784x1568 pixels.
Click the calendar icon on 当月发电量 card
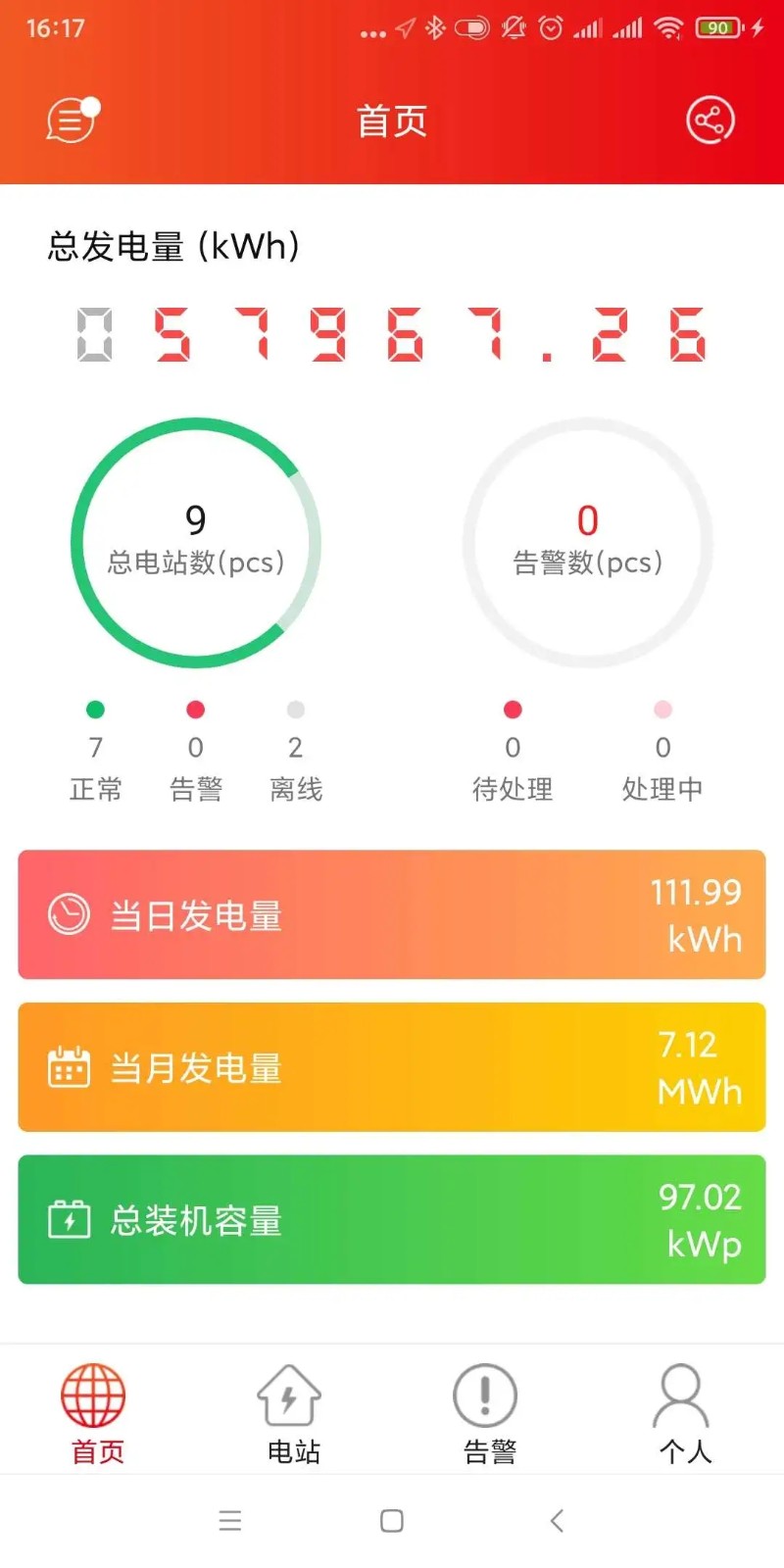[67, 1067]
